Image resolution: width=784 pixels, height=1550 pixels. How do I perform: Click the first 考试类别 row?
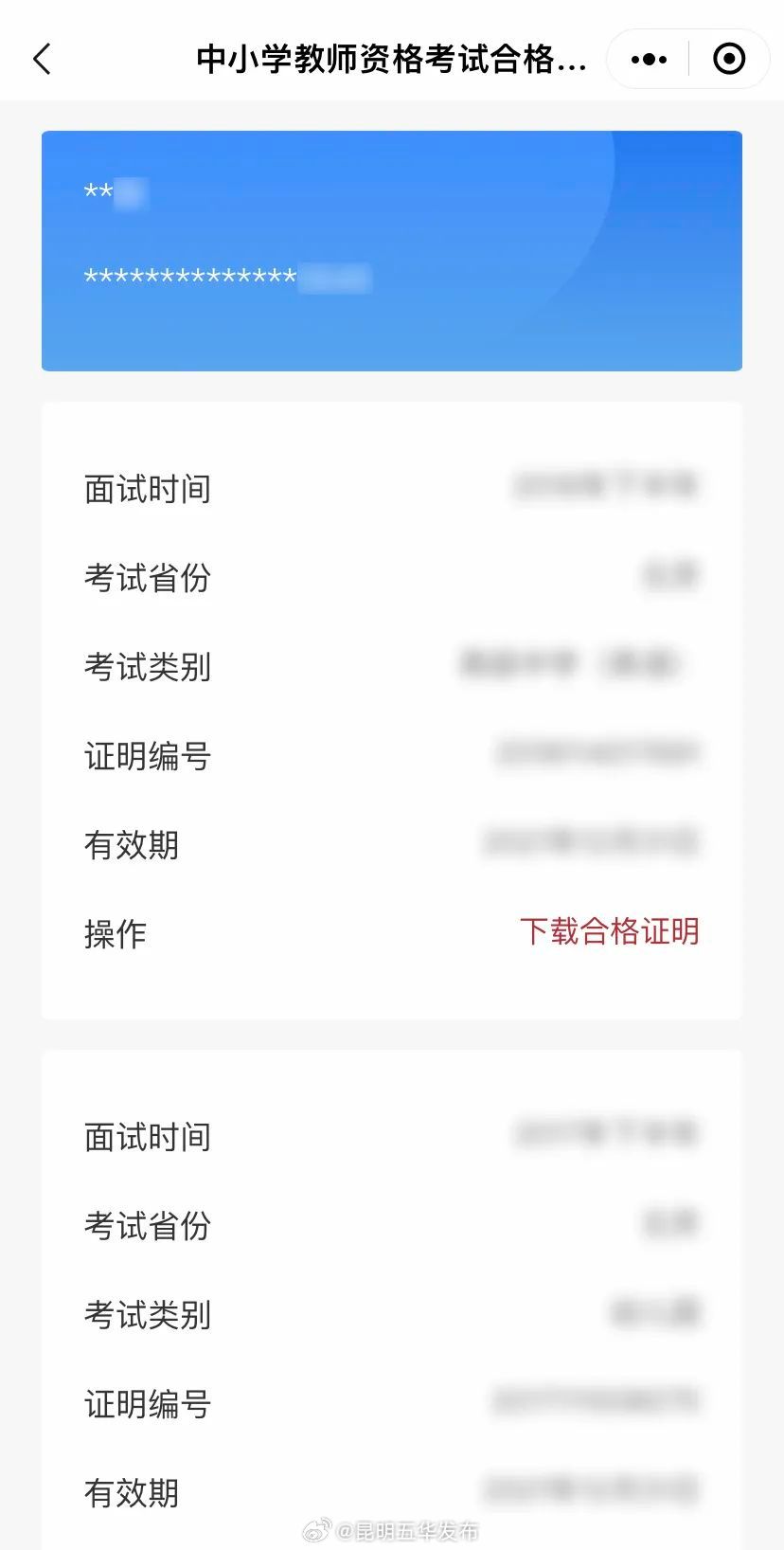coord(391,668)
